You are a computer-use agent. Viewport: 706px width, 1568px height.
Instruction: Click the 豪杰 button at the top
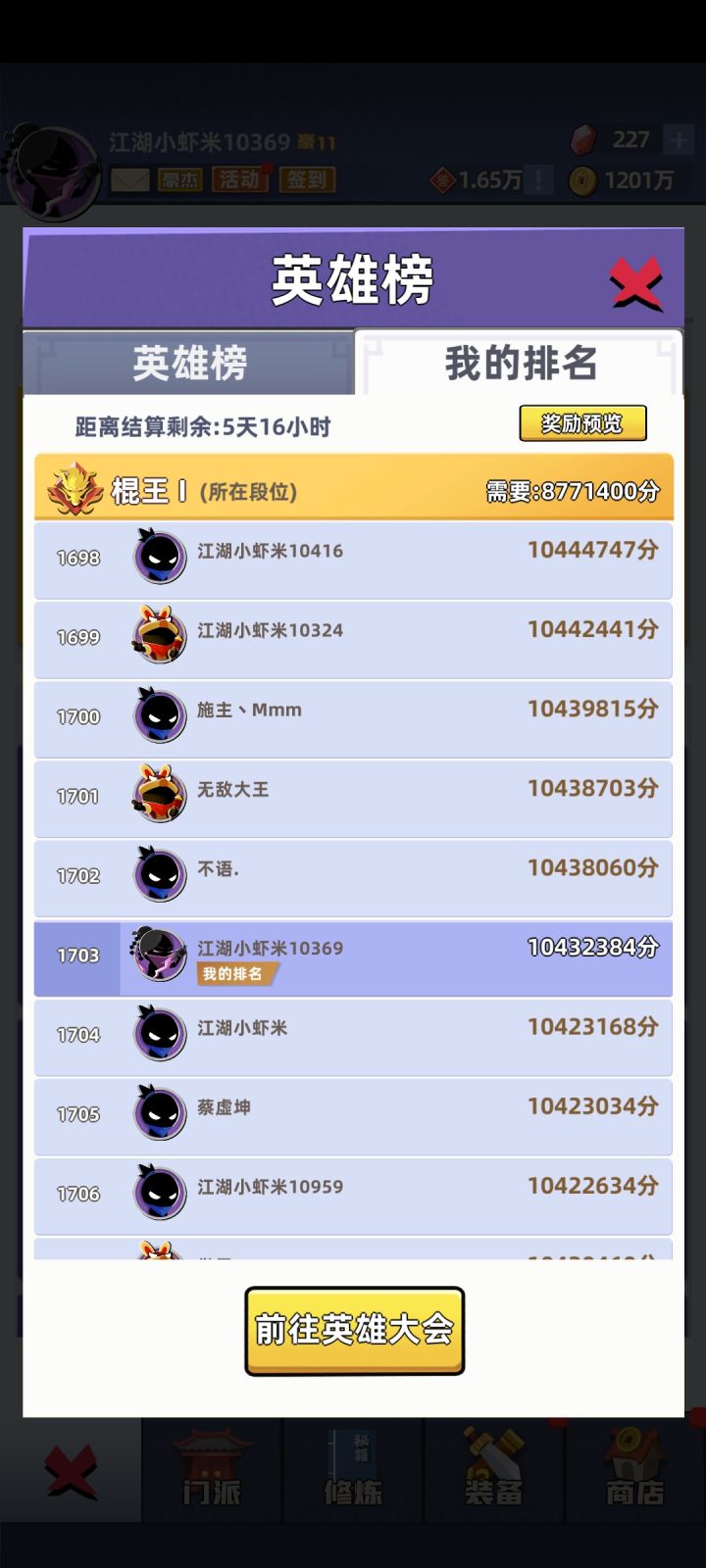(x=180, y=180)
